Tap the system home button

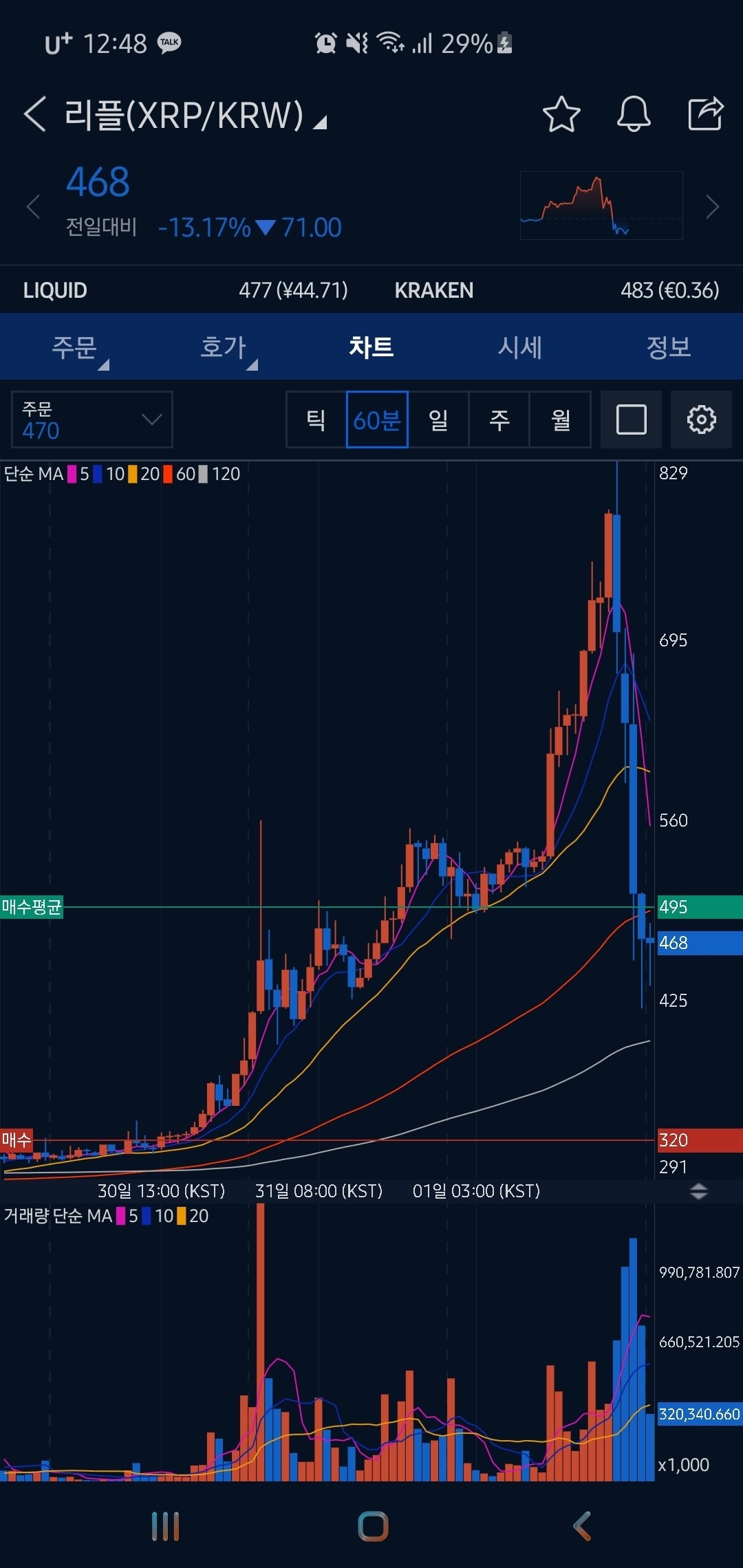click(373, 1526)
